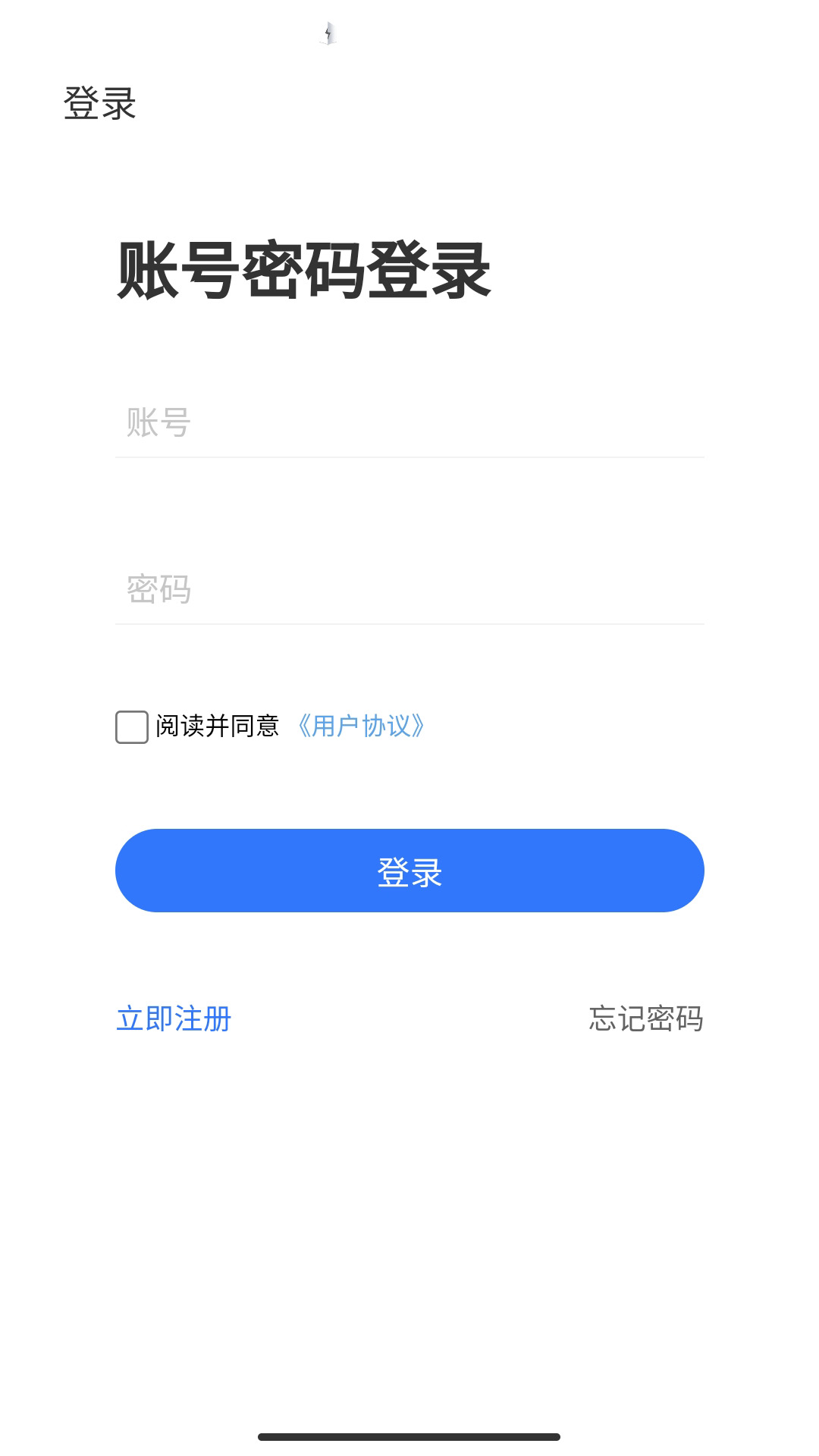The height and width of the screenshot is (1456, 819).
Task: Focus the 密码 password field
Action: coord(409,589)
